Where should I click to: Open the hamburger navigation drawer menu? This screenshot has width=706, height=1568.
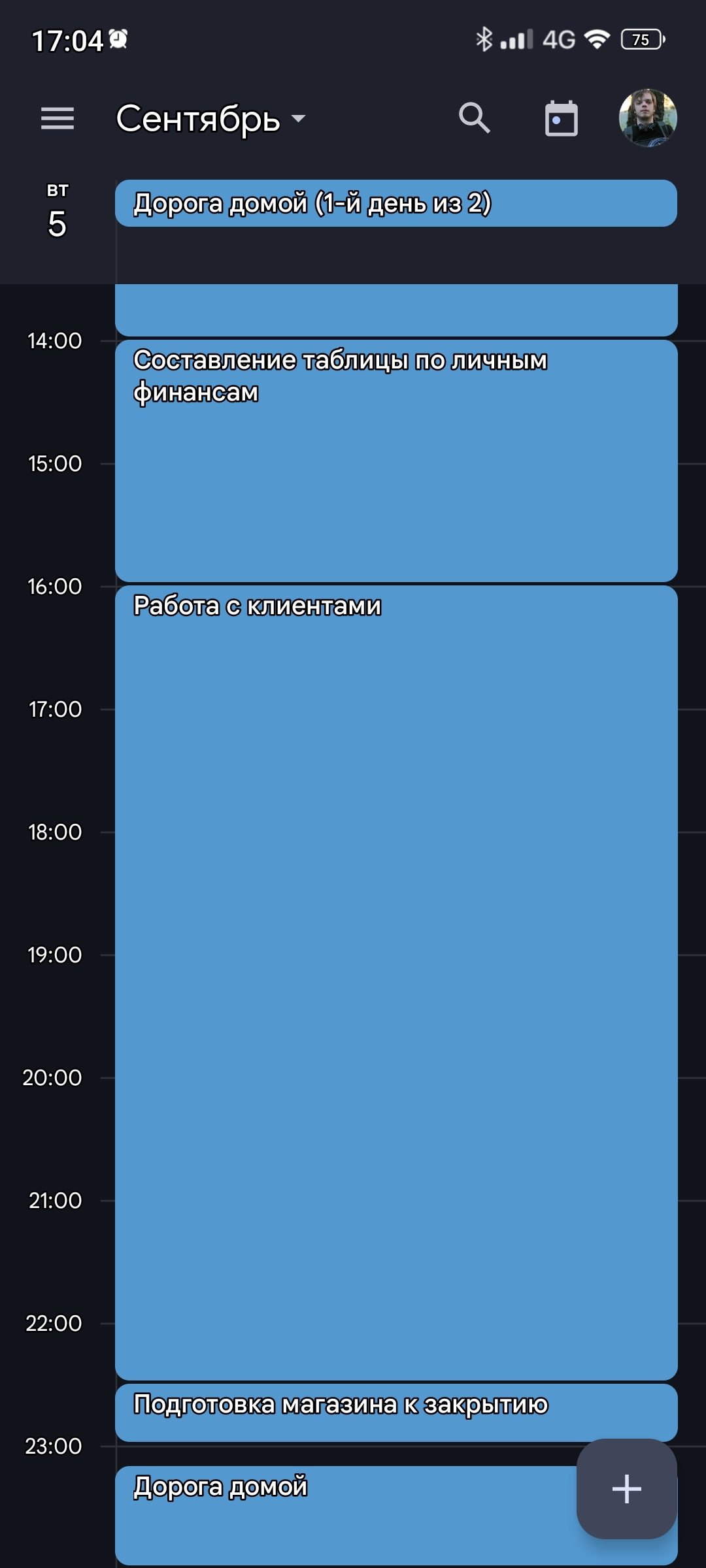click(58, 118)
